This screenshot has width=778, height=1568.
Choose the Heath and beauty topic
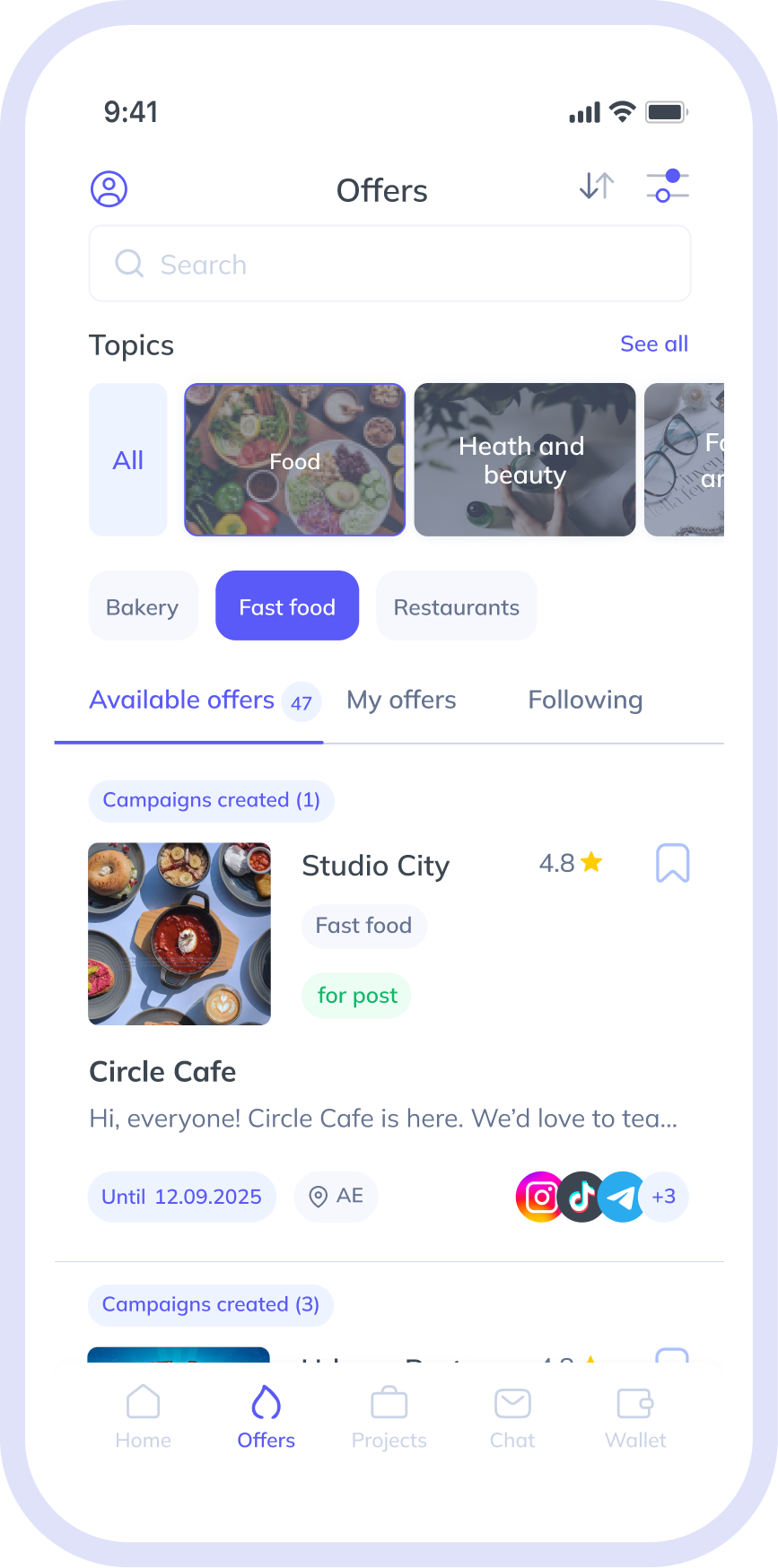click(x=524, y=460)
